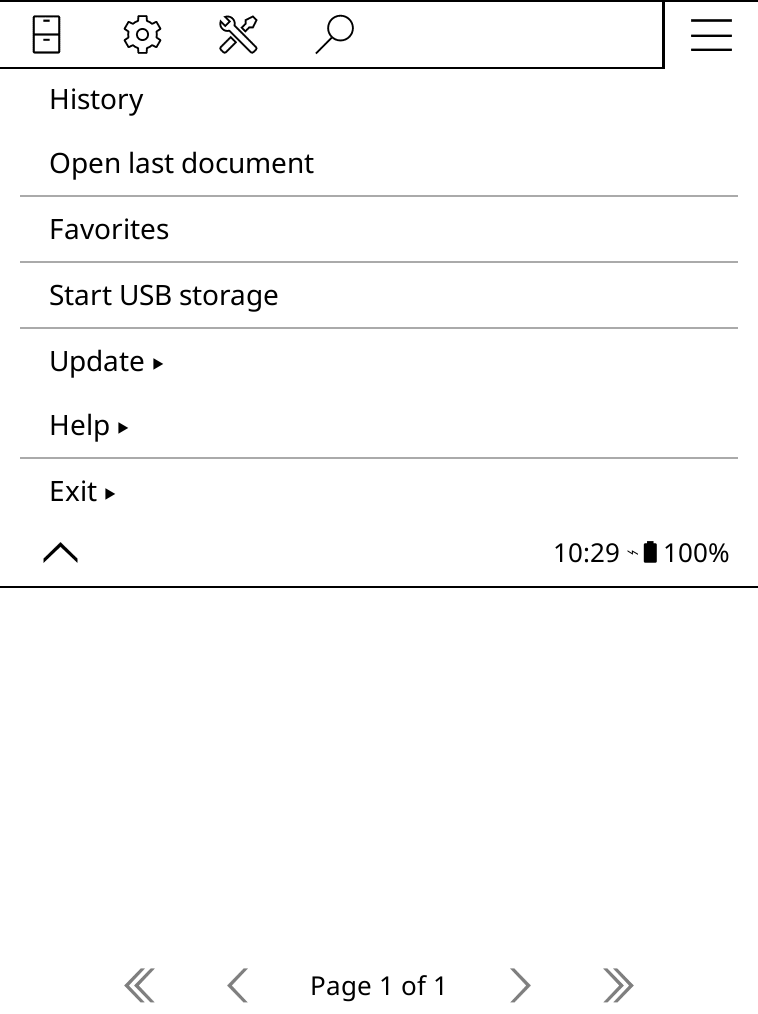Viewport: 758px width, 1014px height.
Task: Open the Library icon in the toolbar
Action: [45, 33]
